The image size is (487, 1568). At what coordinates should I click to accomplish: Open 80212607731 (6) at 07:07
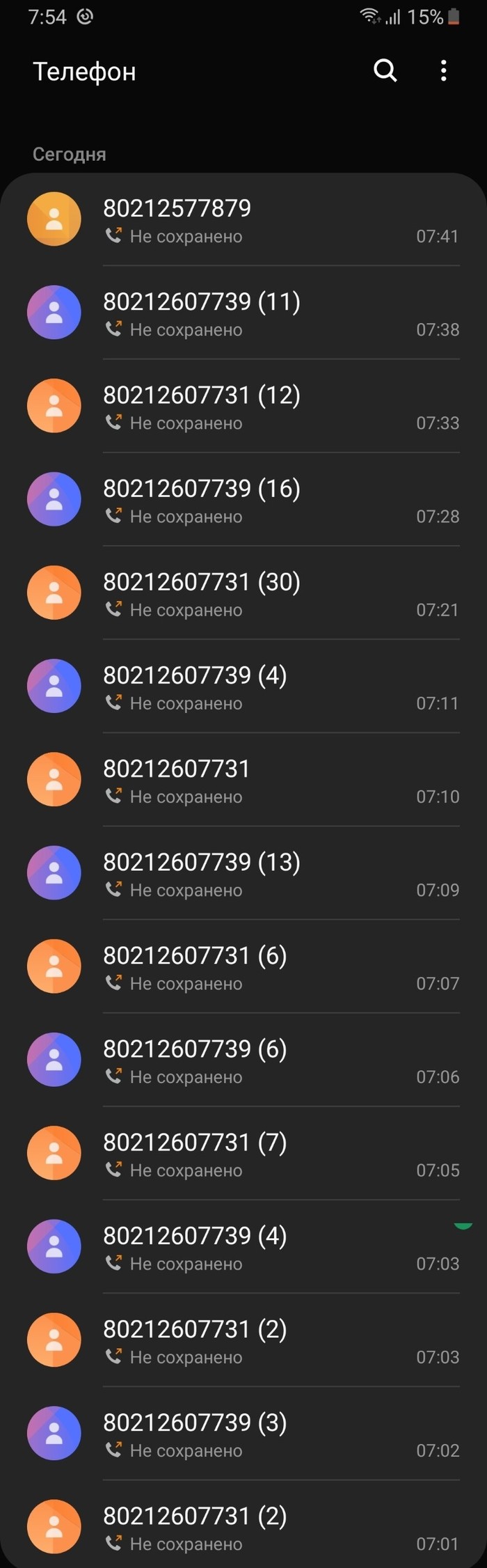pos(278,966)
